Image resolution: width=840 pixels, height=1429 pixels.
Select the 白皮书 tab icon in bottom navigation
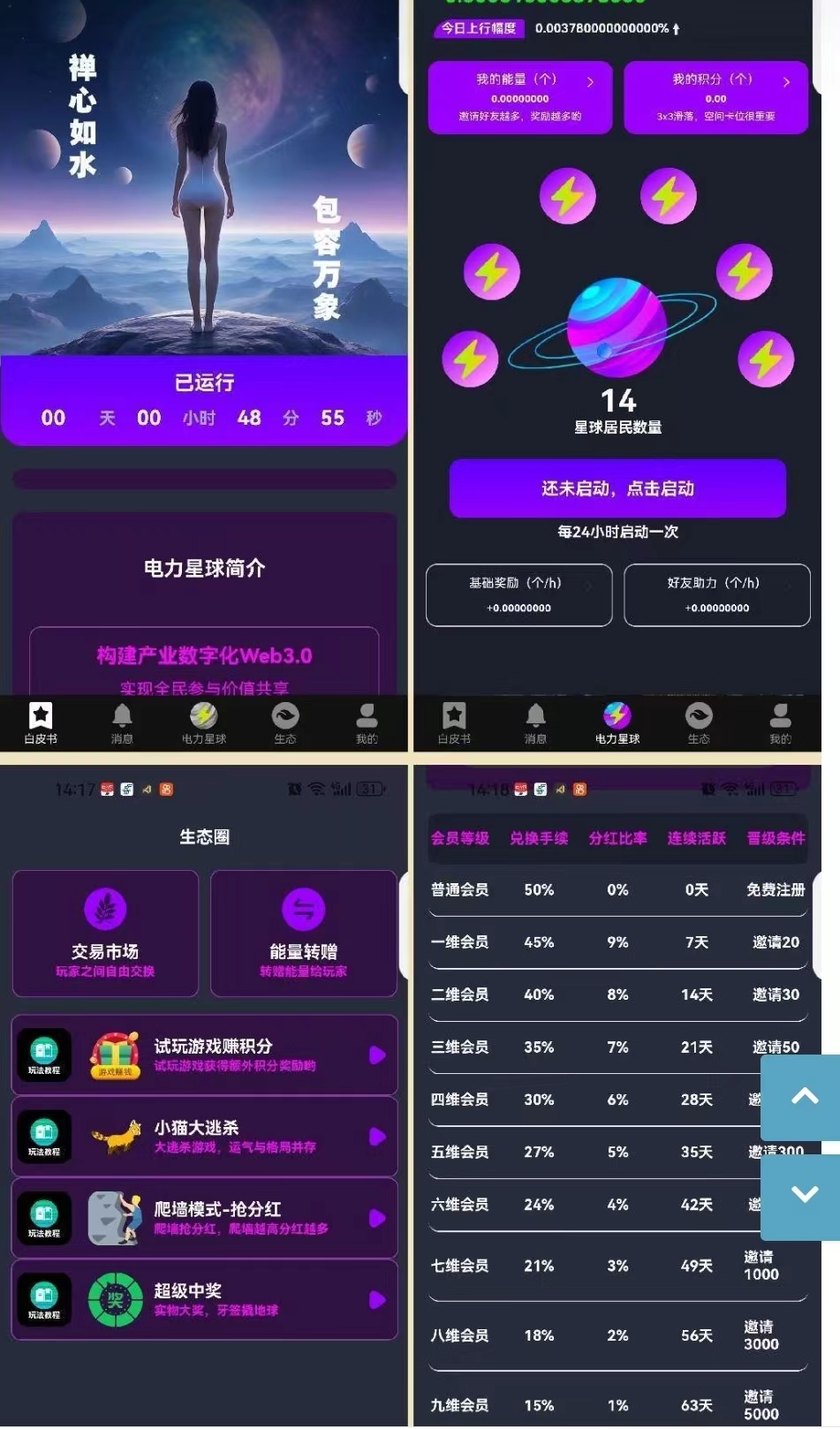(42, 717)
